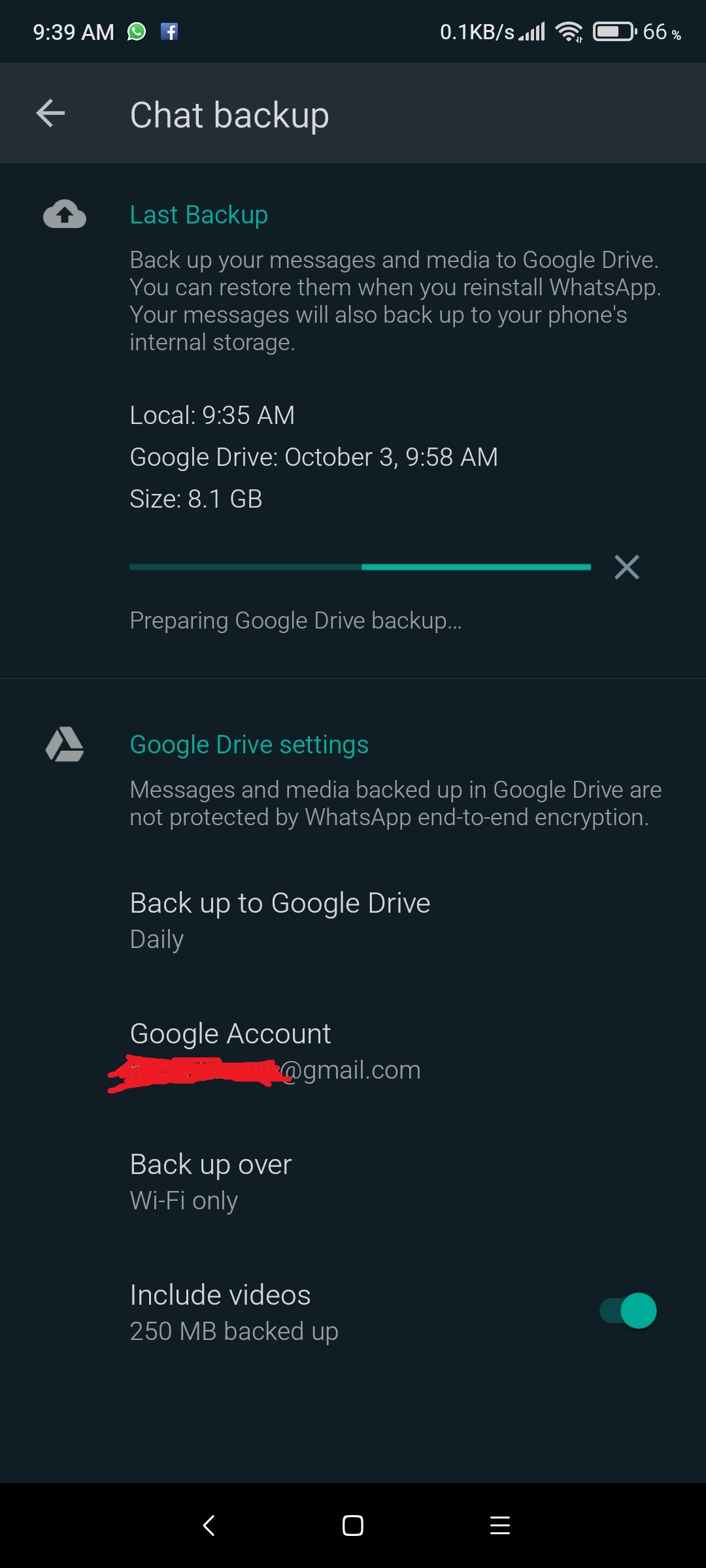Disable Include videos toggle

point(628,1311)
